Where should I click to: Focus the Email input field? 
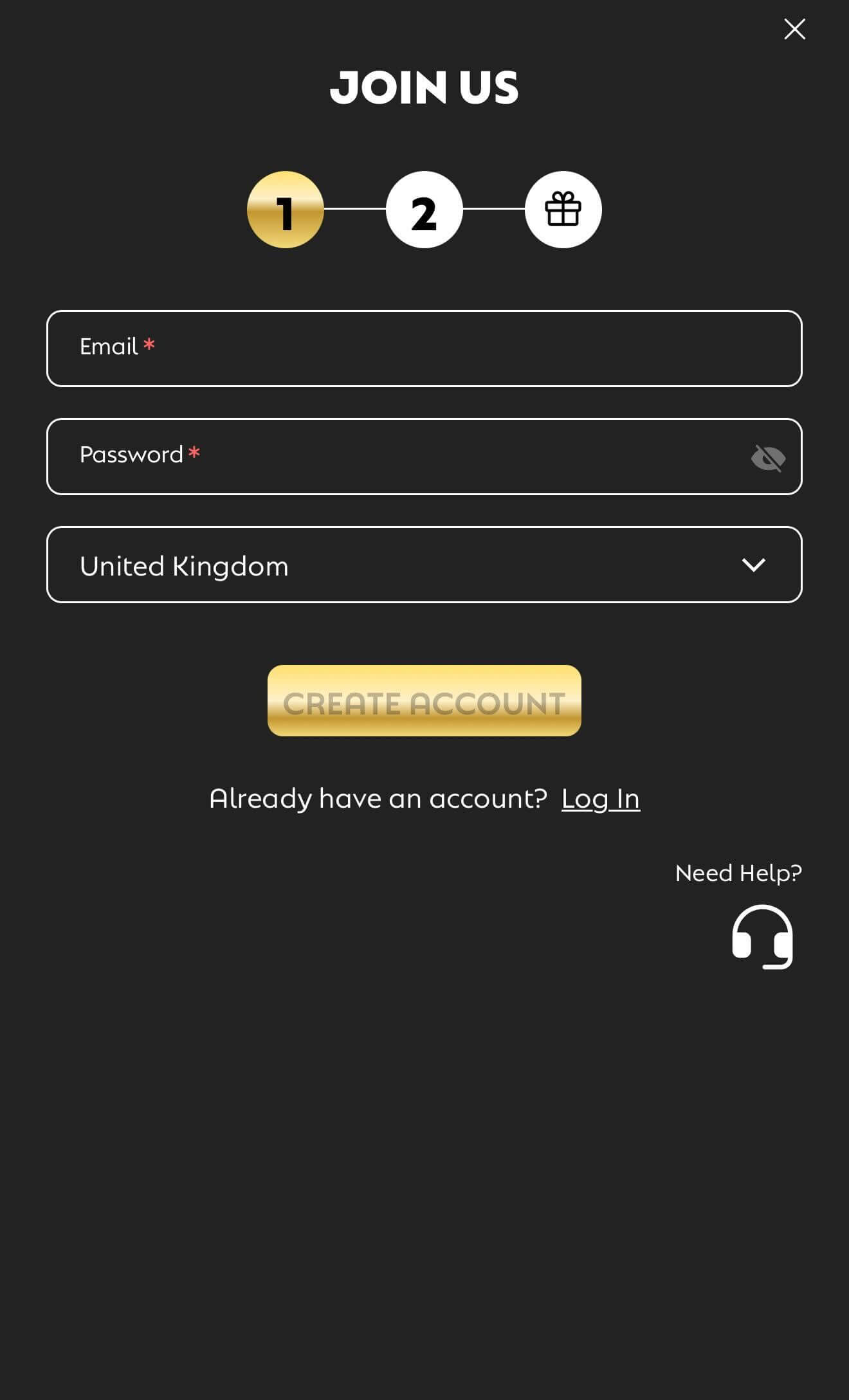pyautogui.click(x=424, y=349)
